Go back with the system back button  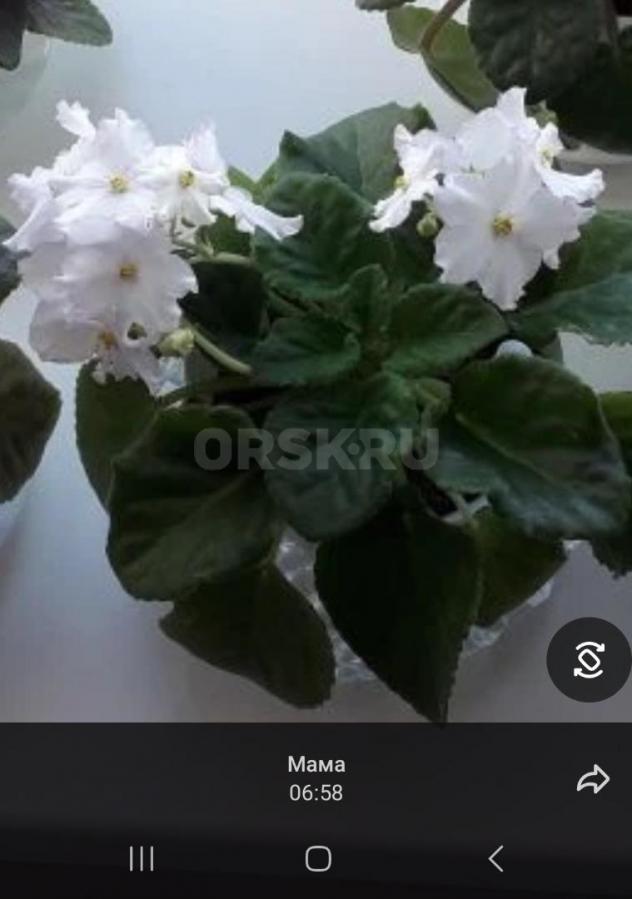[495, 858]
